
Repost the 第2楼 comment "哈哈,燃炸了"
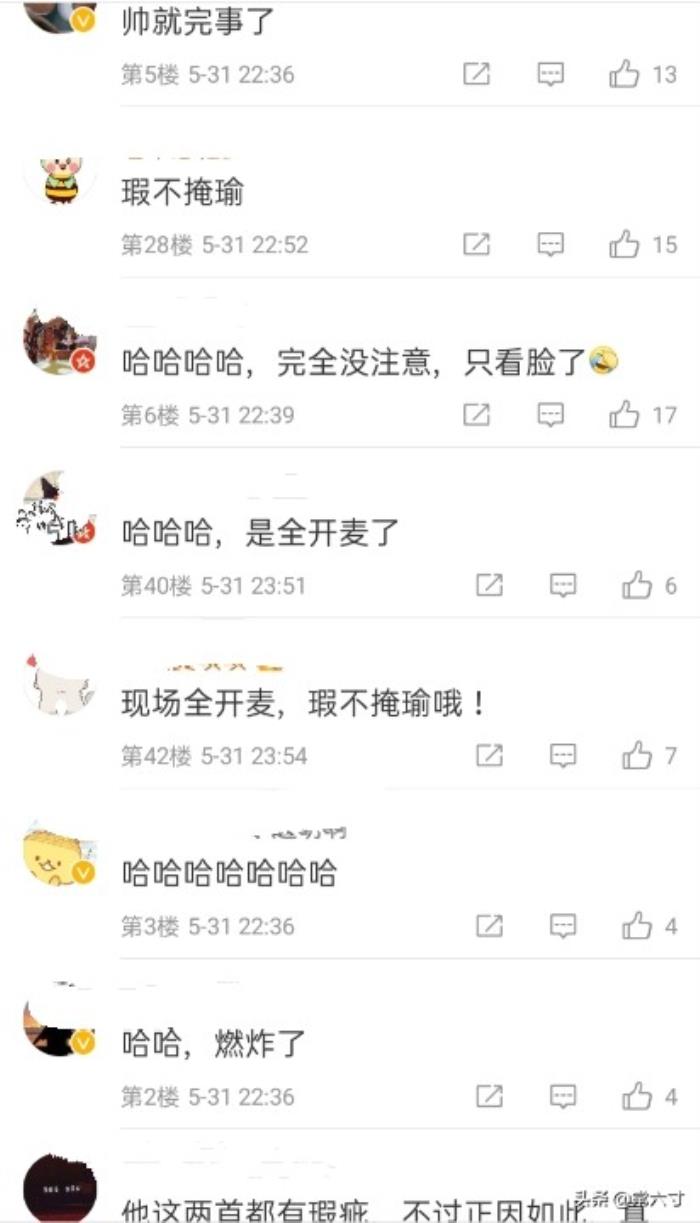(x=489, y=1097)
